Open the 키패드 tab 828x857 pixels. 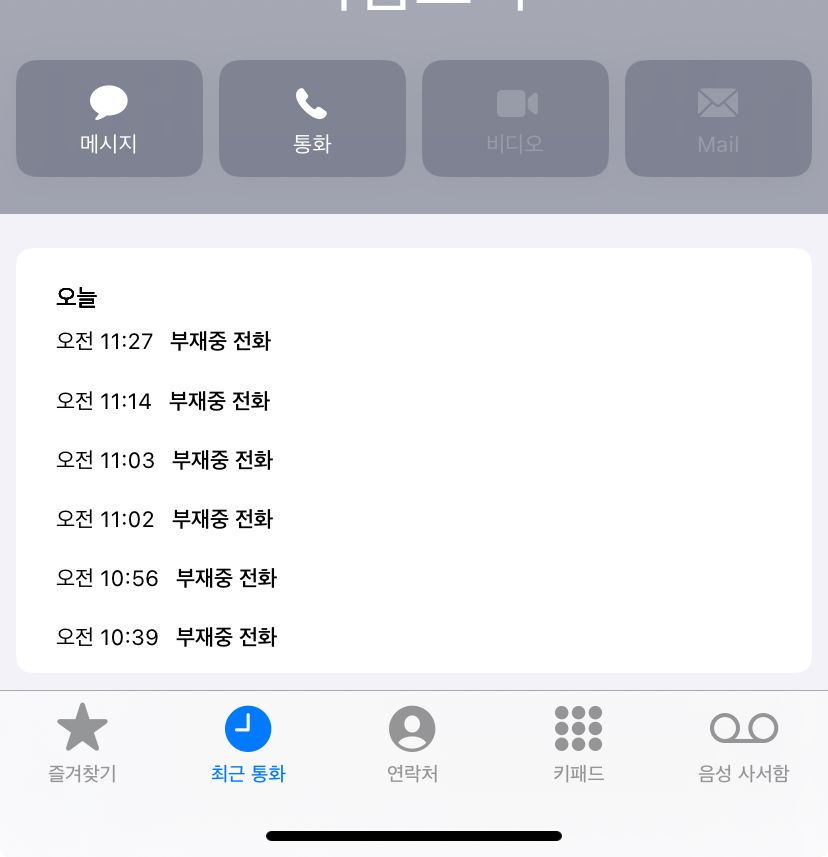[578, 741]
